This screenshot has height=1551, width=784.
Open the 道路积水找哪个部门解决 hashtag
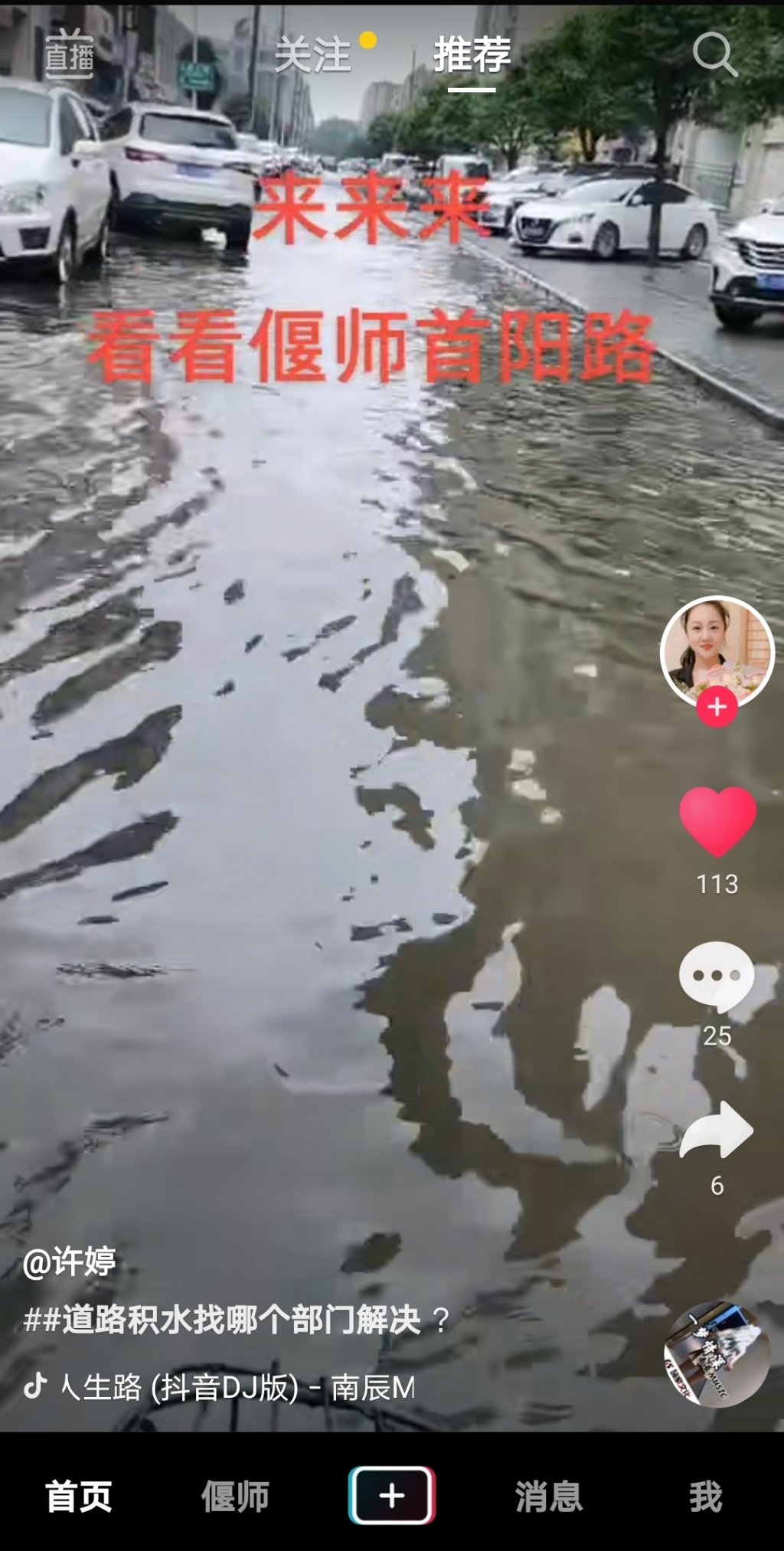point(237,1320)
